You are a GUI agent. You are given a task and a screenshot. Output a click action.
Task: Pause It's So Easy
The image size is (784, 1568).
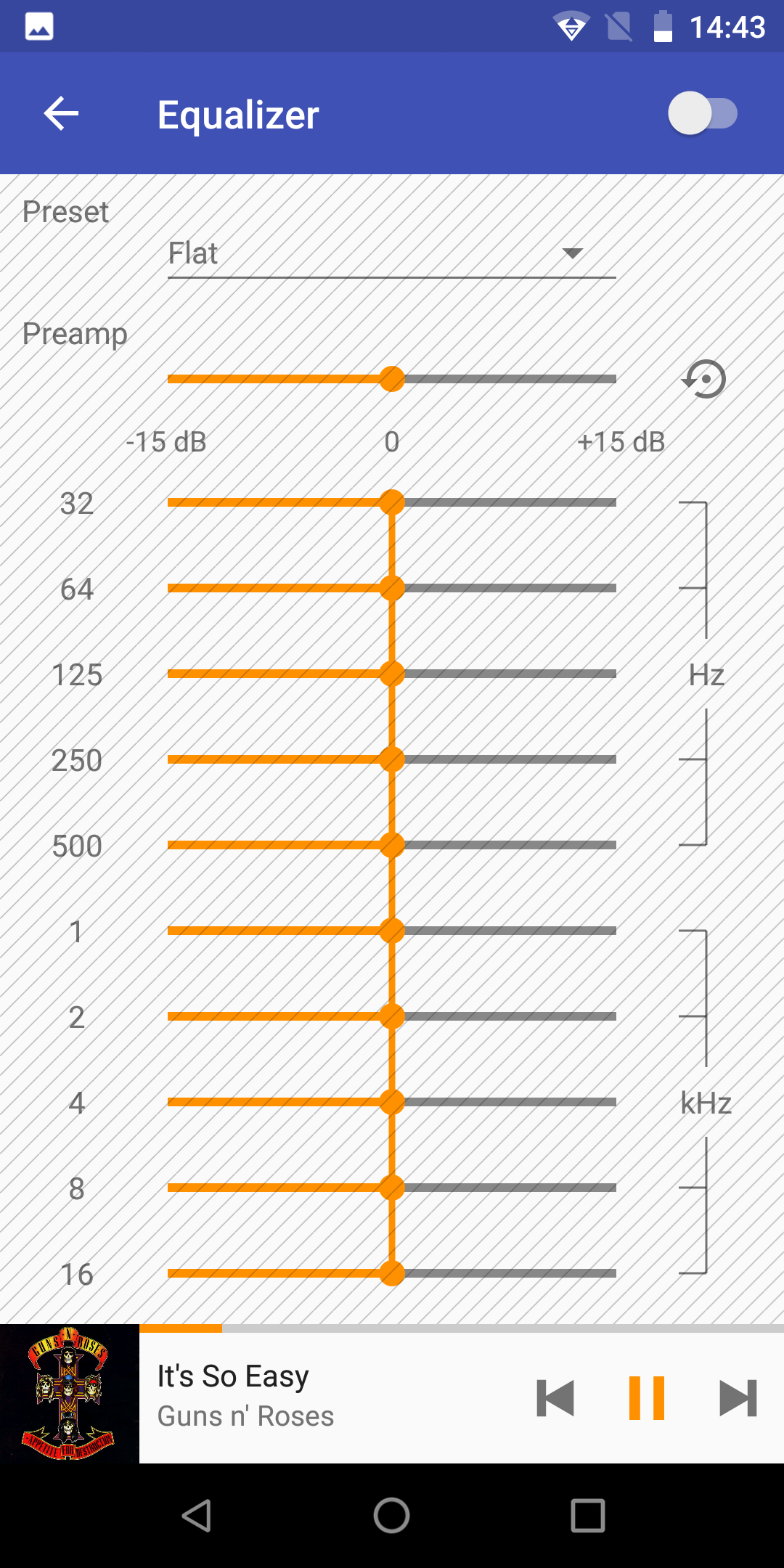(647, 1398)
